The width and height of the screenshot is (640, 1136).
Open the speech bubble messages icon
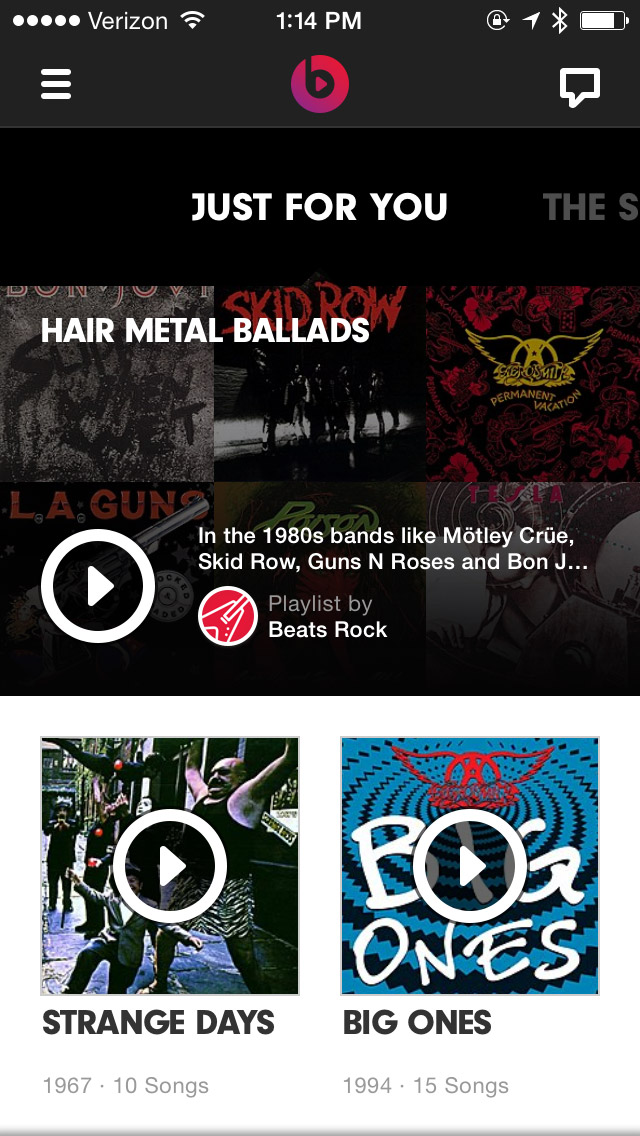point(580,87)
